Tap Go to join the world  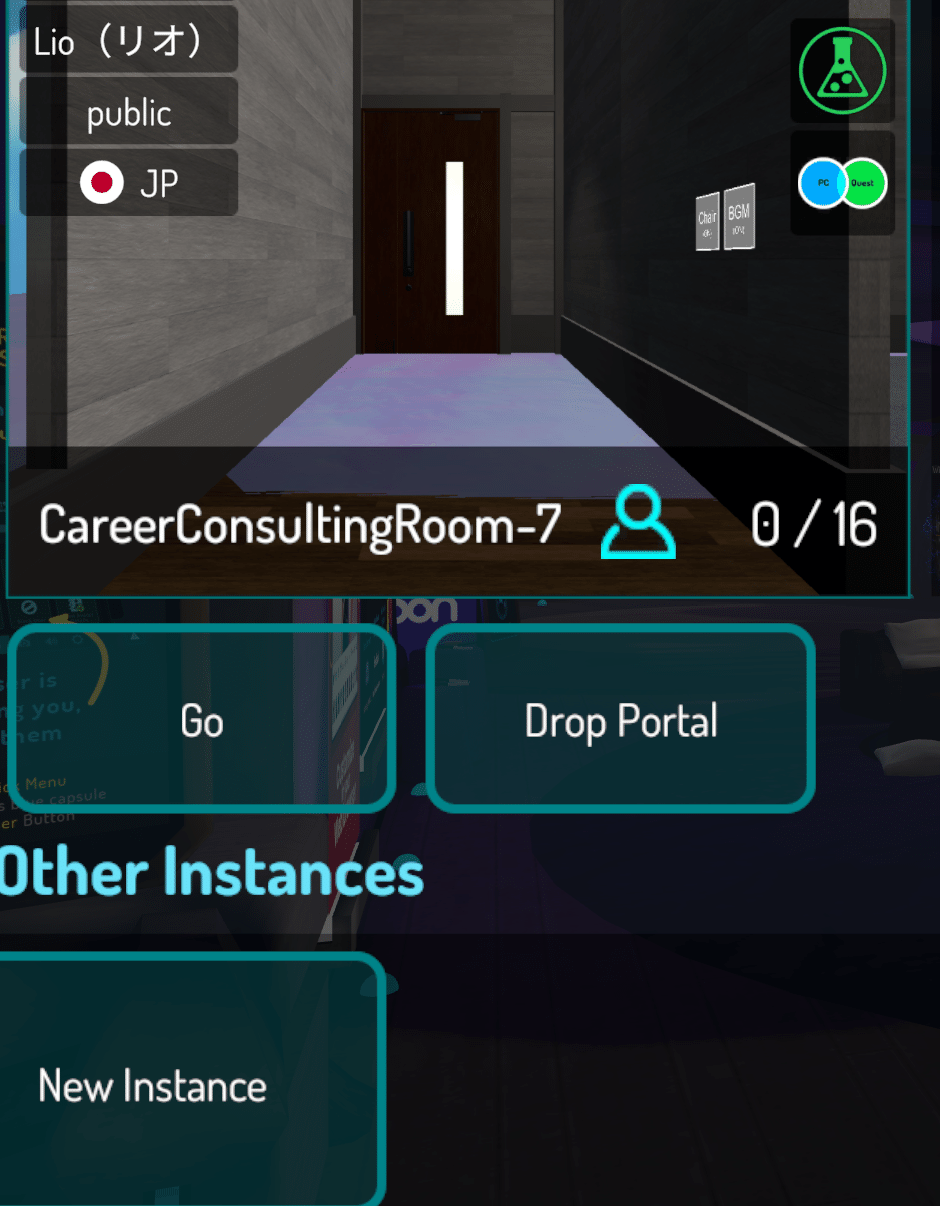[201, 719]
